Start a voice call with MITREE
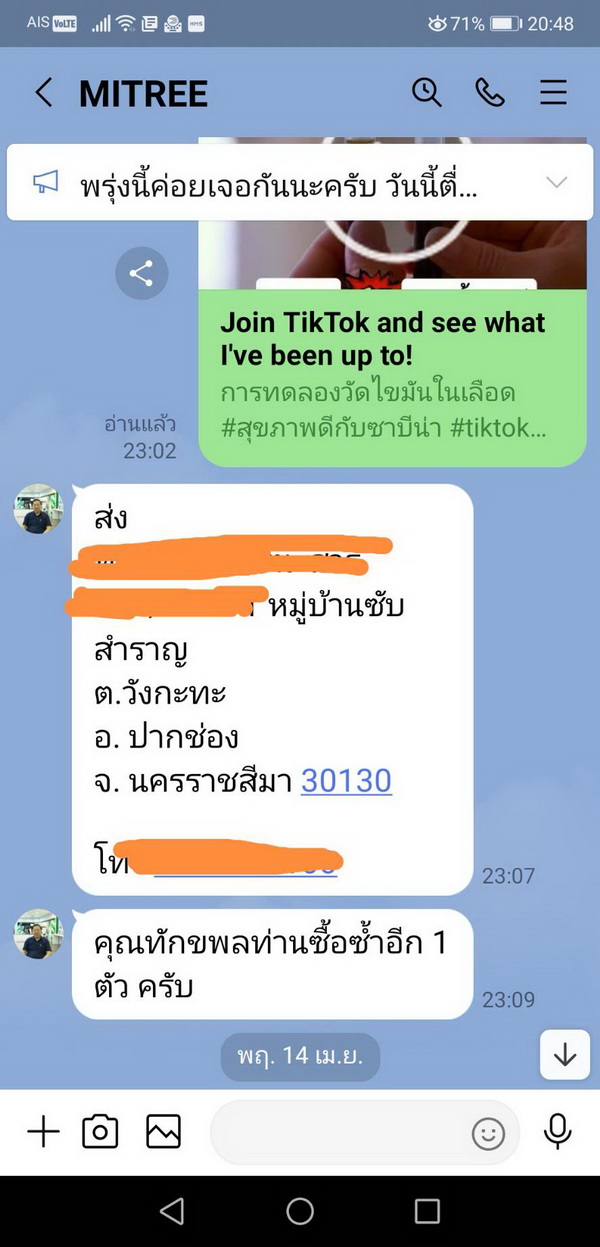This screenshot has height=1247, width=600. pyautogui.click(x=489, y=93)
